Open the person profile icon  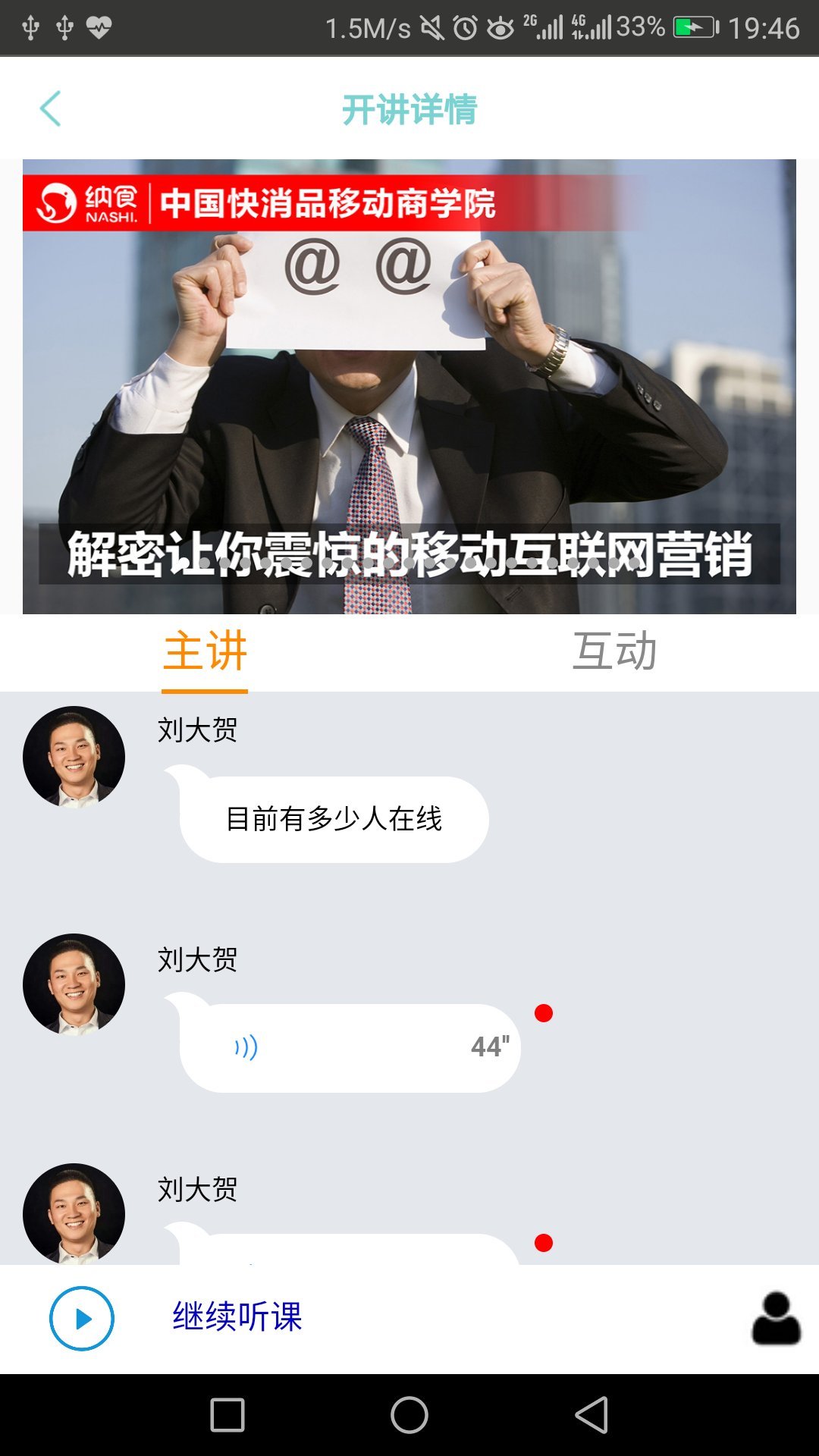[776, 1319]
